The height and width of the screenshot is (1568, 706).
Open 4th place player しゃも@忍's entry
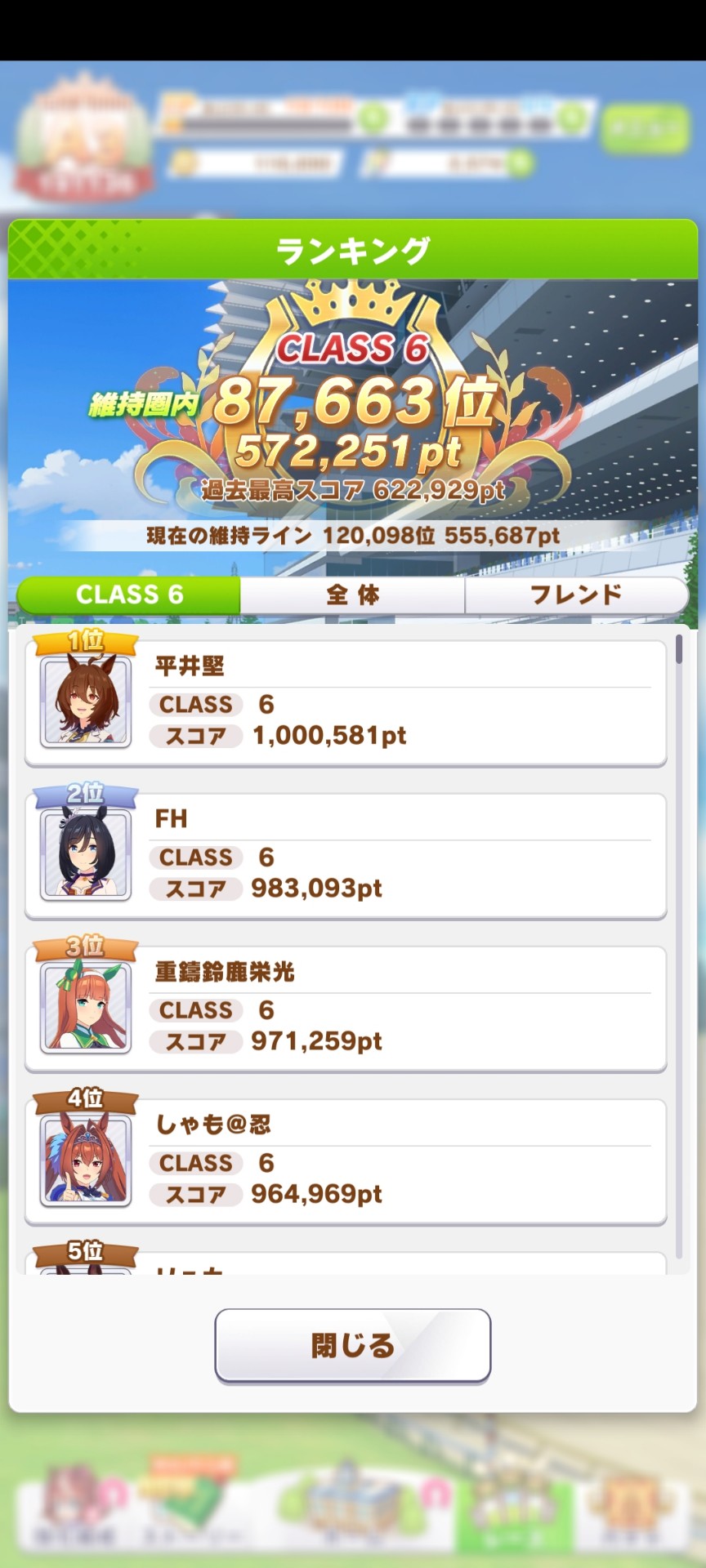point(346,1161)
